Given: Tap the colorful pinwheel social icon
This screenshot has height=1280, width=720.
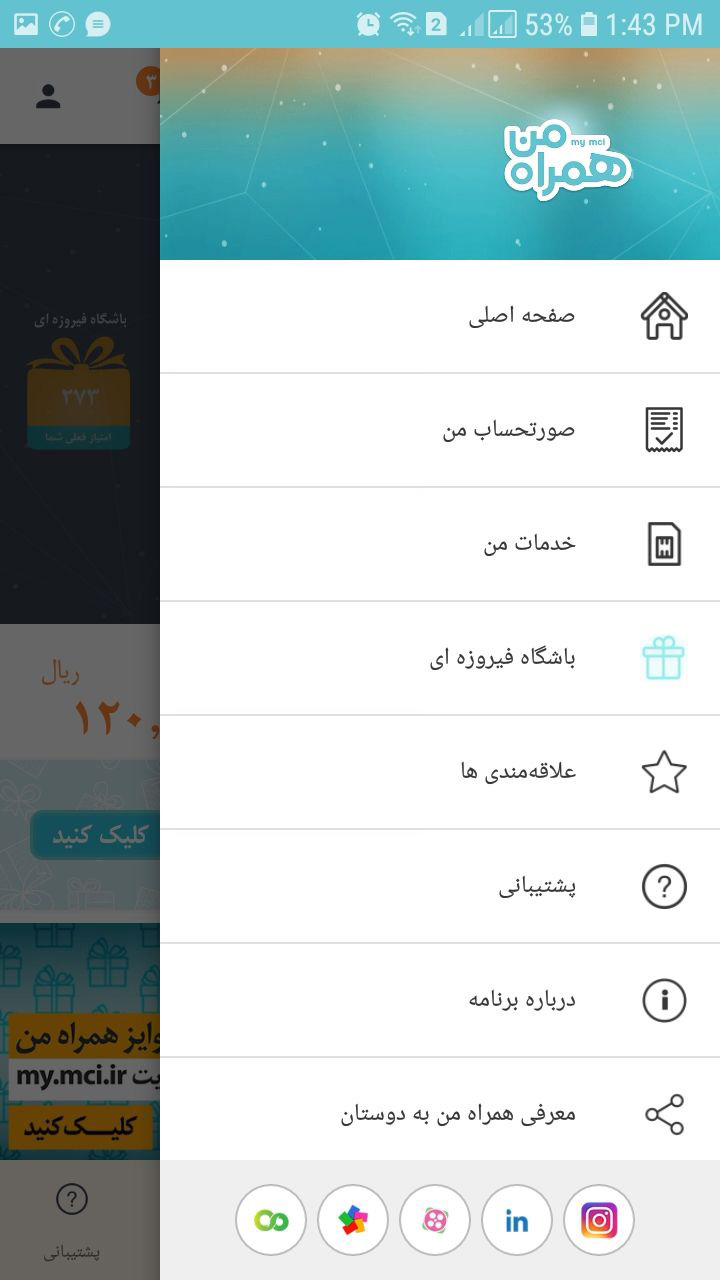Looking at the screenshot, I should point(353,1220).
